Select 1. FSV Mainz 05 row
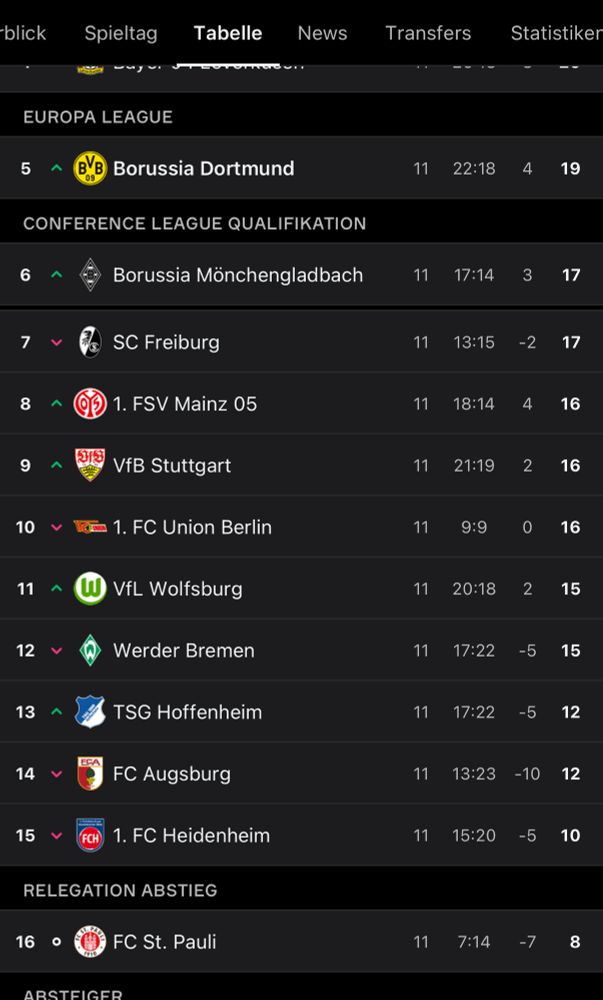603x1000 pixels. pyautogui.click(x=184, y=404)
